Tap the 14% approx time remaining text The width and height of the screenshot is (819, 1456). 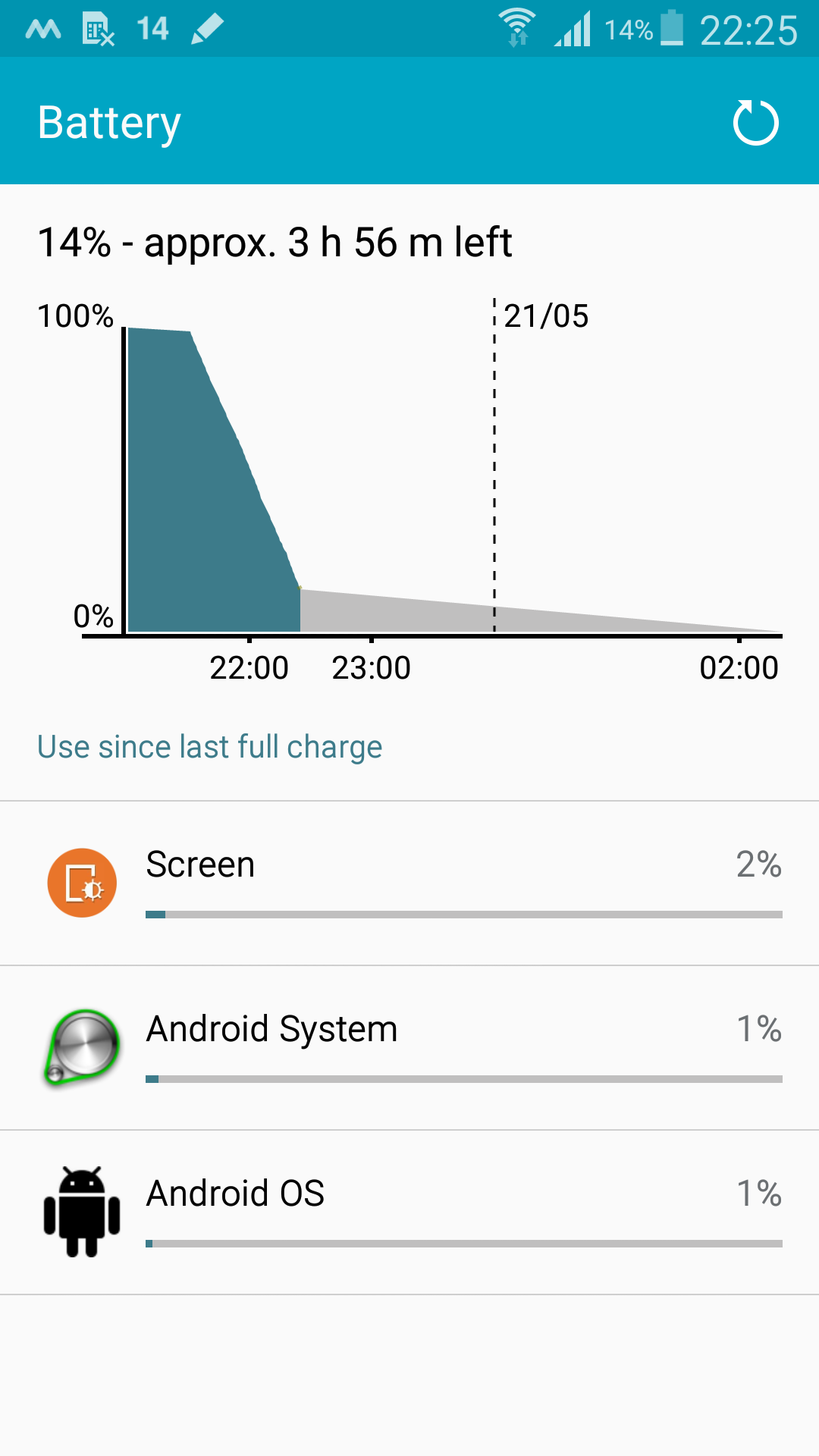[275, 243]
